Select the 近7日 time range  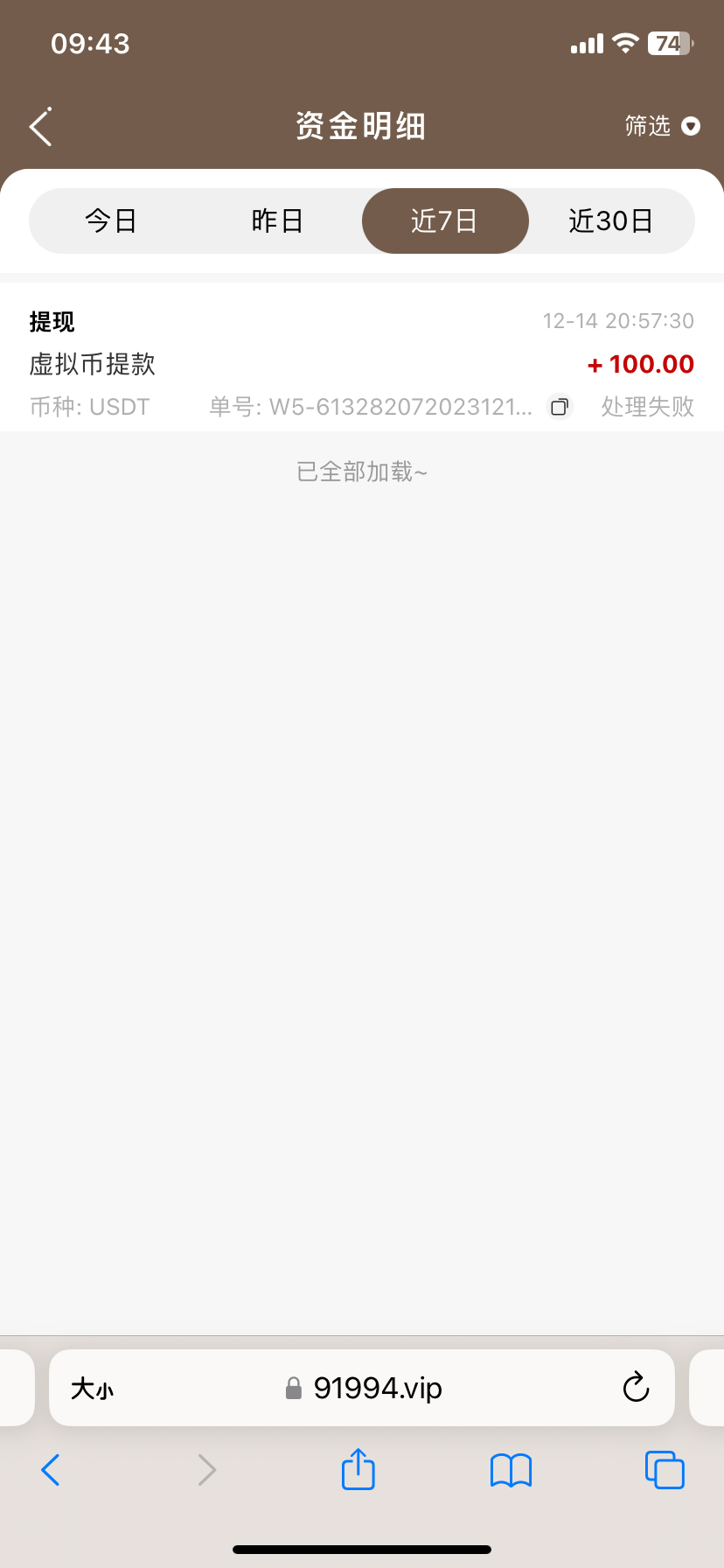click(x=445, y=220)
